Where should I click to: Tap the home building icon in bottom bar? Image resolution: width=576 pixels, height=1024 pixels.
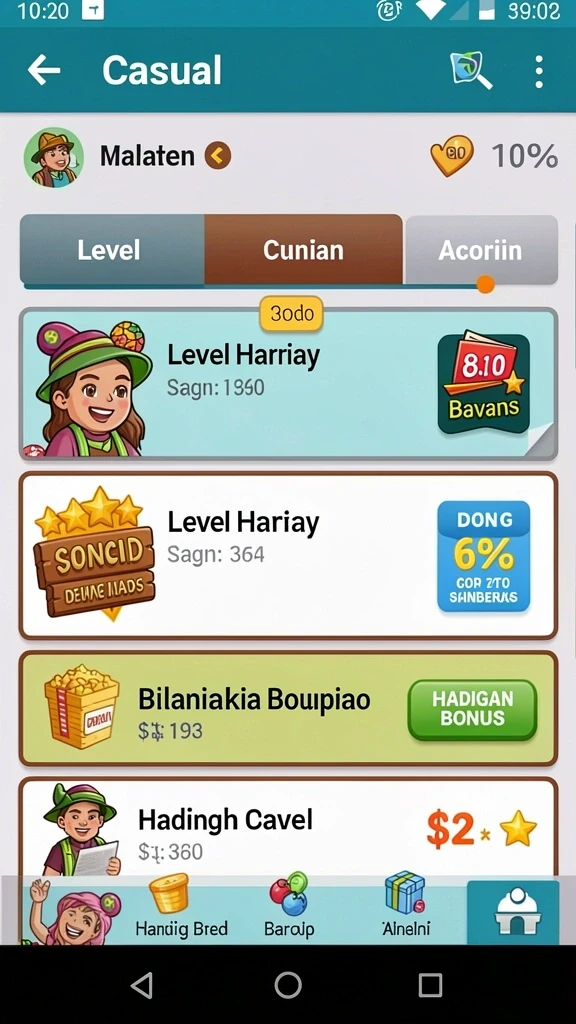tap(514, 911)
